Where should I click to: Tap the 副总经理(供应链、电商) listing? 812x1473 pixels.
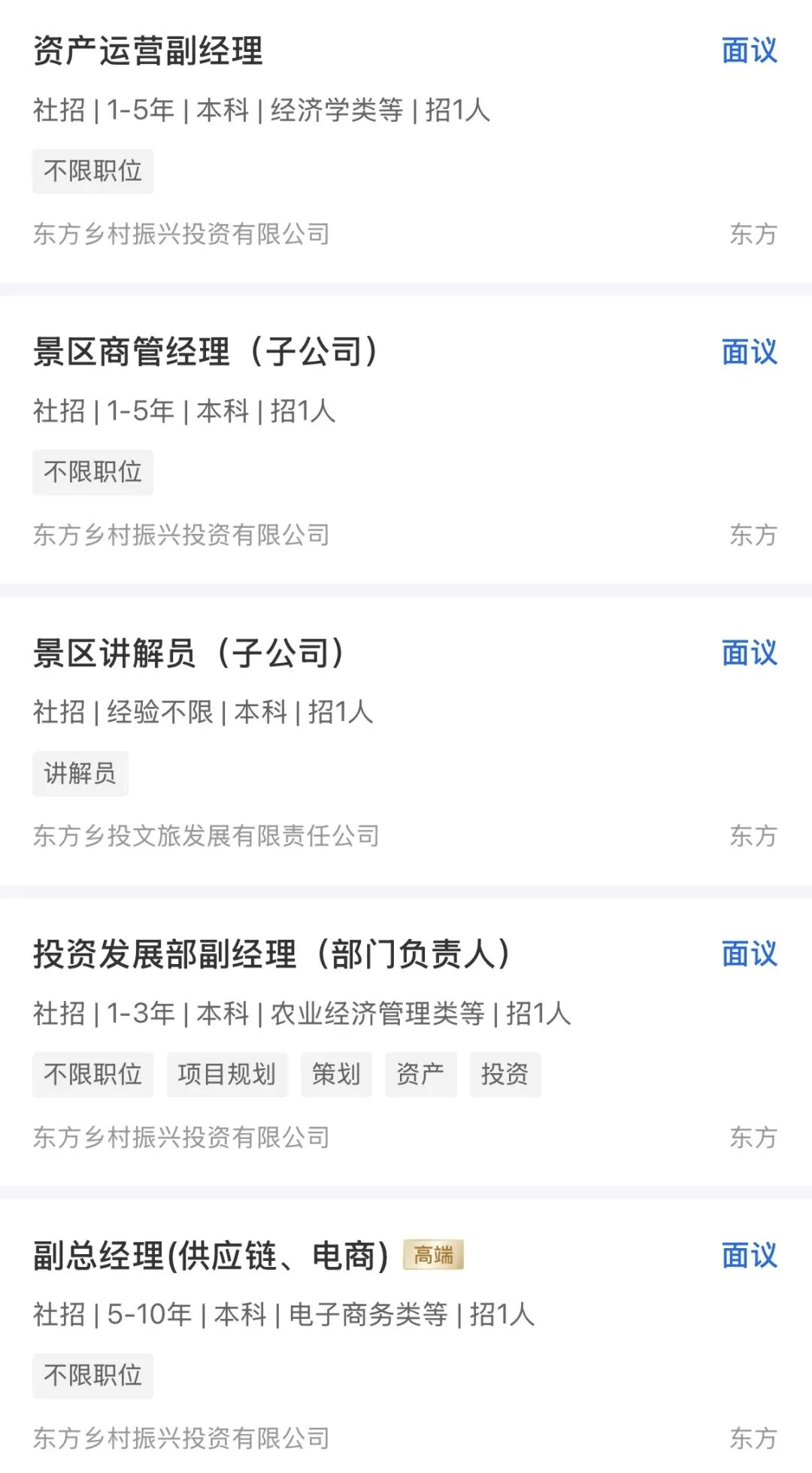coord(211,1256)
